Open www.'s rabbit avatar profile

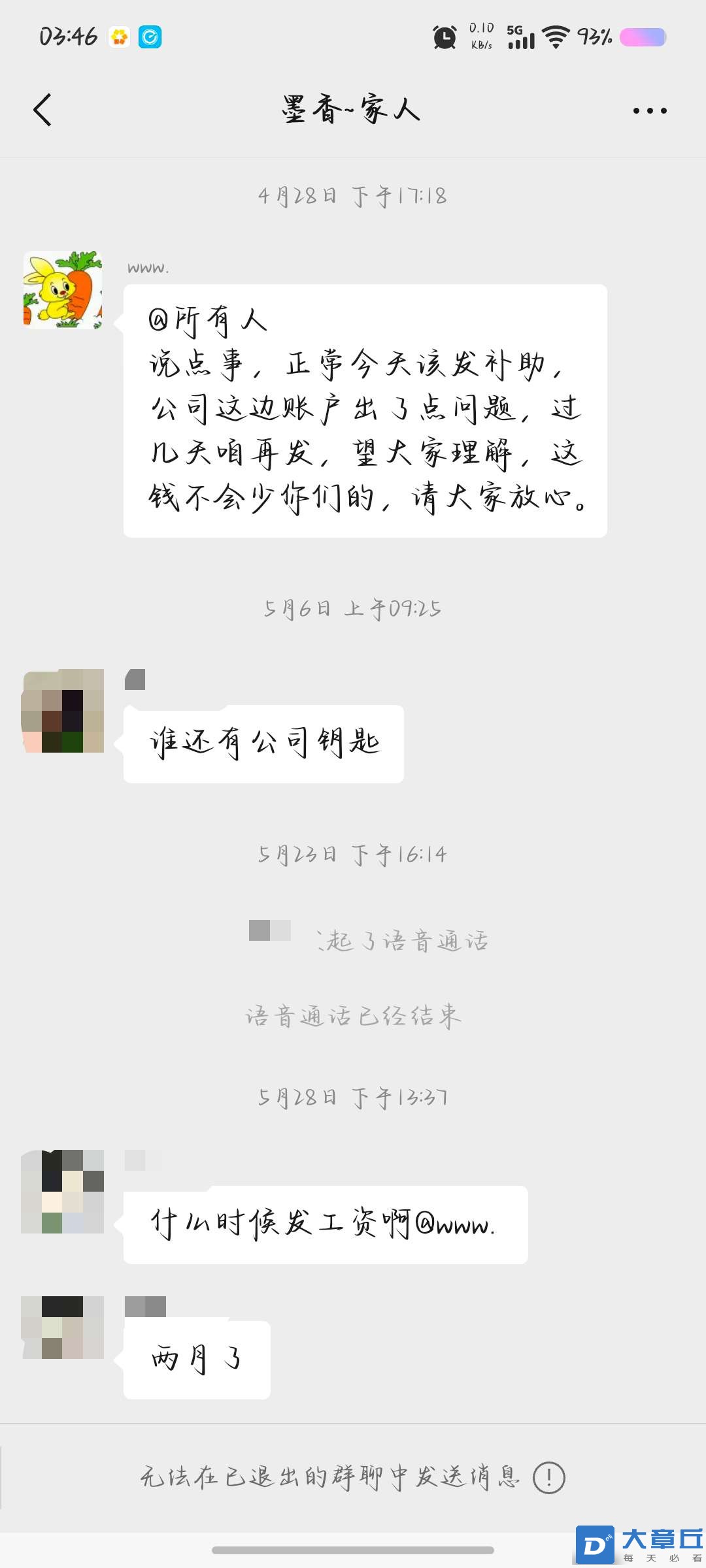[63, 289]
